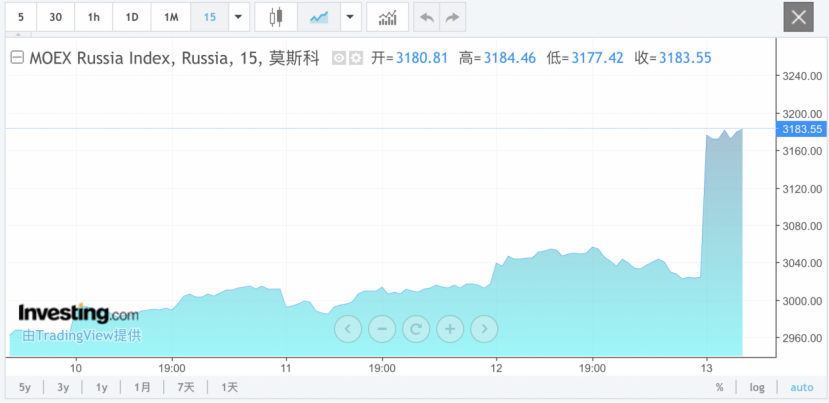Zoom in the chart with plus
The image size is (829, 403).
[450, 328]
